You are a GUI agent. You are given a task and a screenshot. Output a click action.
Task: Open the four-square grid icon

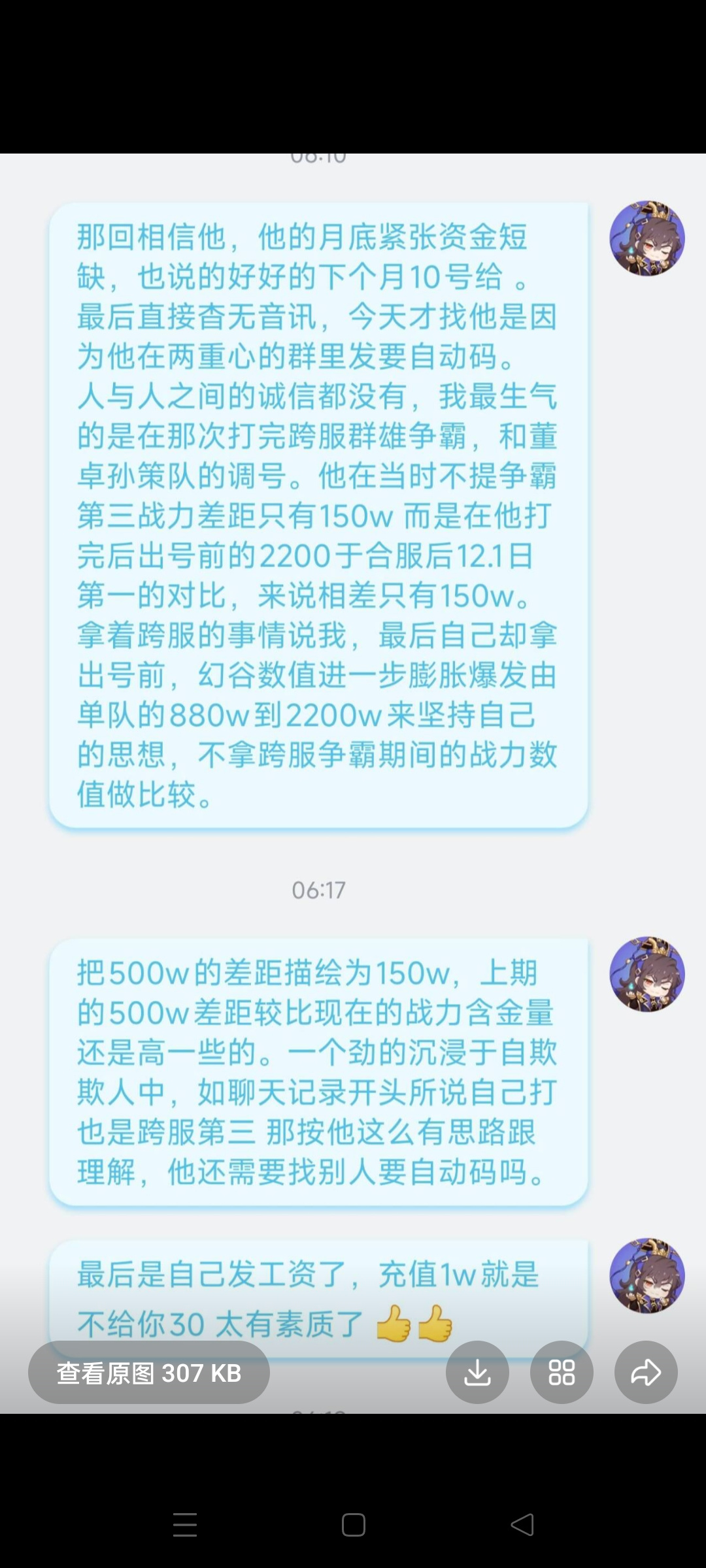tap(562, 1373)
